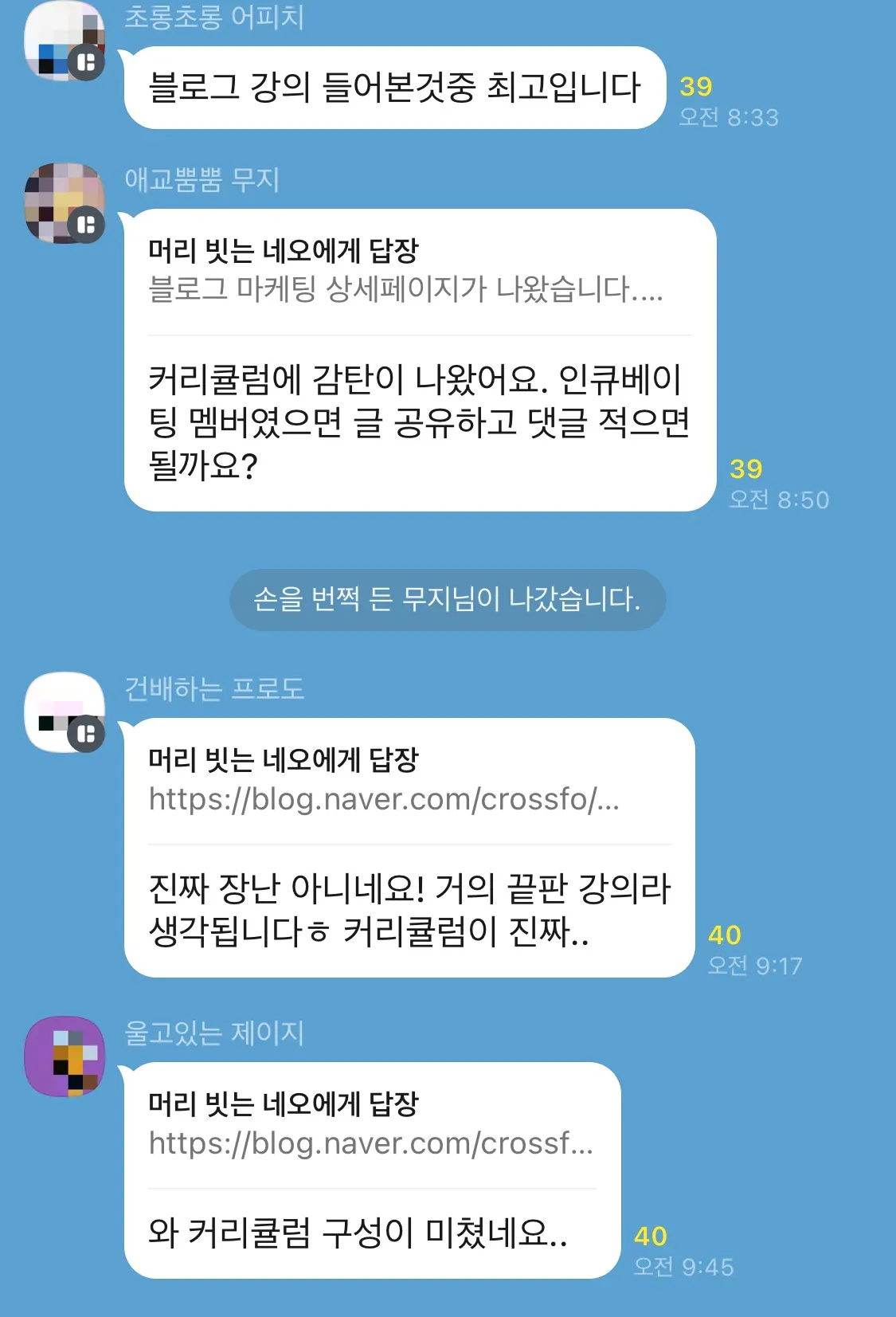896x1317 pixels.
Task: Jump to quoted blog link in 울고있는 제이지's reply
Action: click(x=371, y=1125)
